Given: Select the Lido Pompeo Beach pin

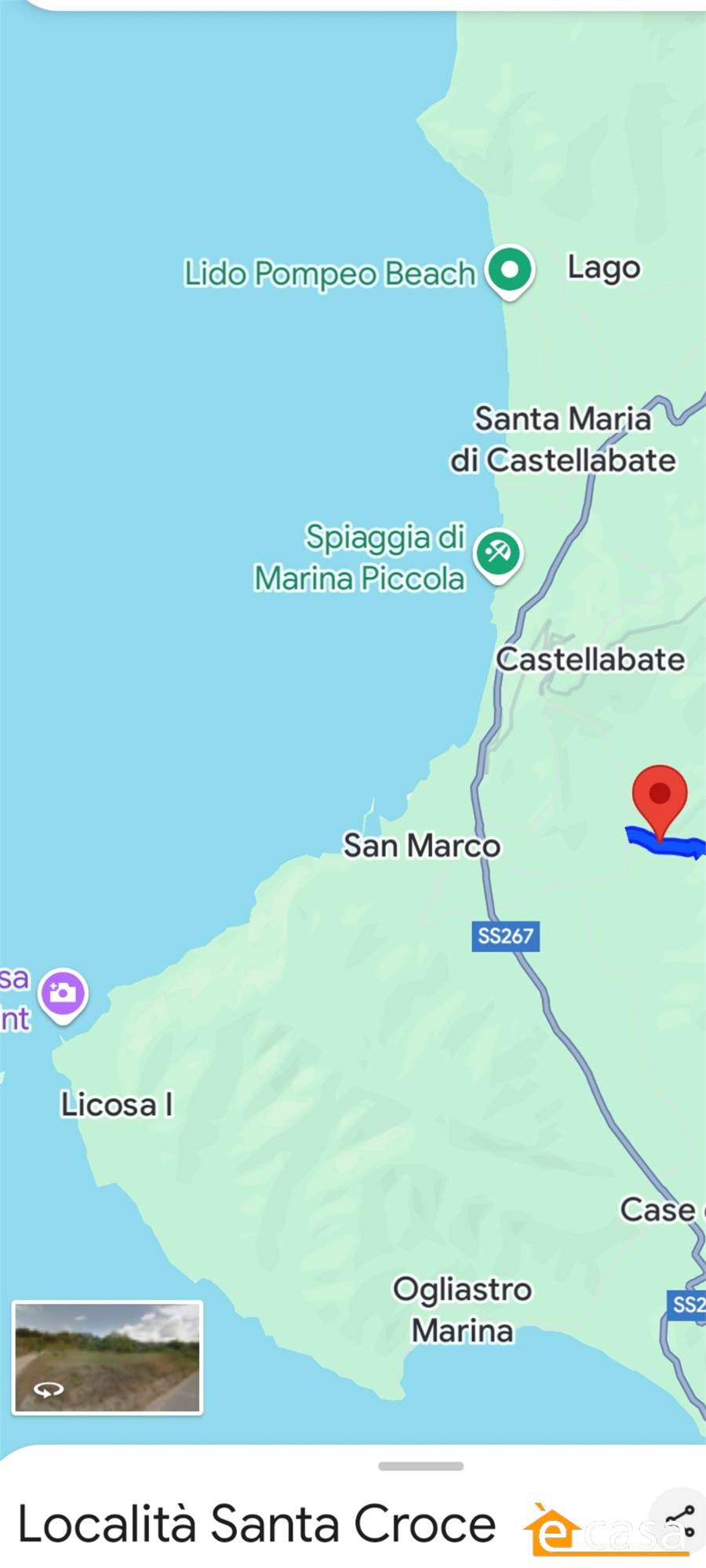Looking at the screenshot, I should point(510,273).
